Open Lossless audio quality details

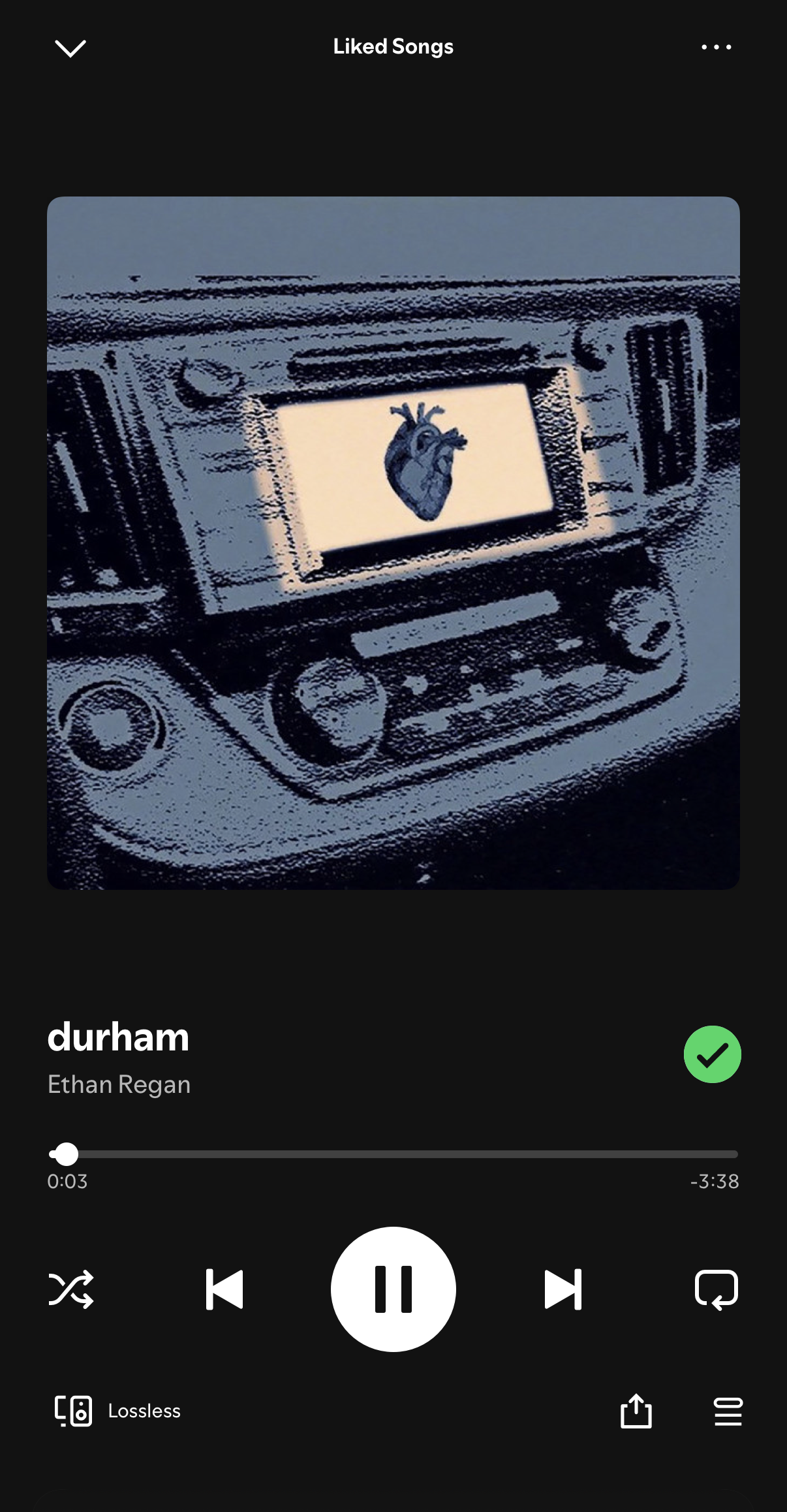point(144,1411)
